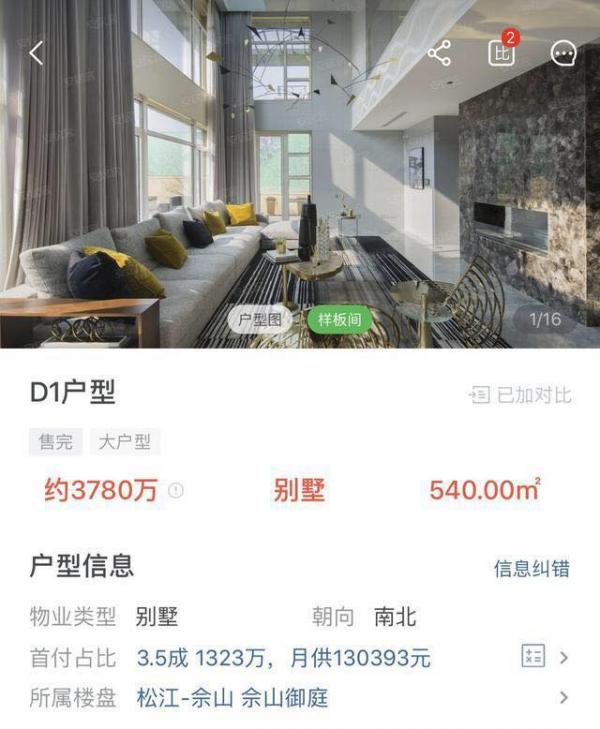Tap the info icon beside 约3780万
This screenshot has width=600, height=729.
[176, 490]
